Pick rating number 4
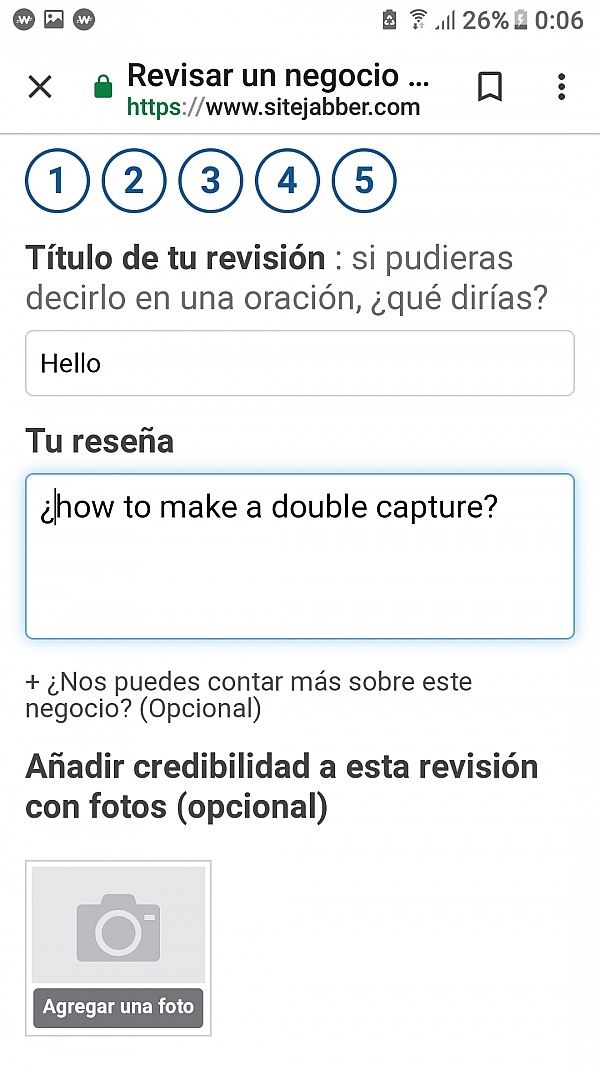 click(287, 181)
